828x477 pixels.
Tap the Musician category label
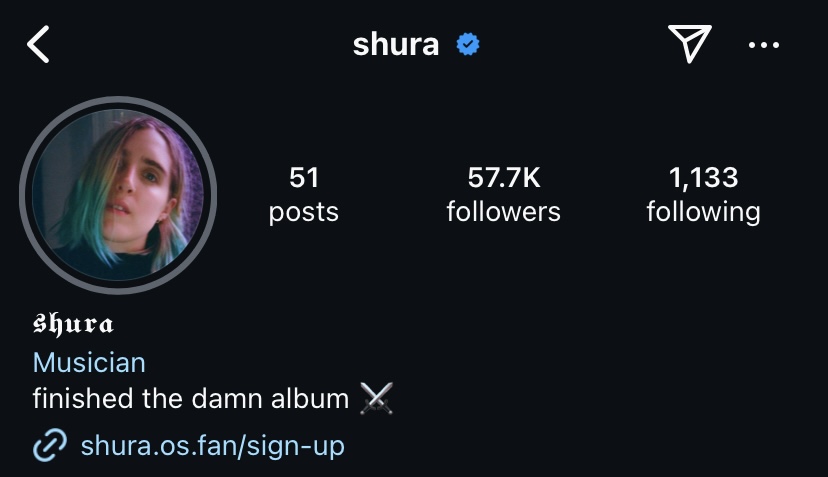point(89,362)
